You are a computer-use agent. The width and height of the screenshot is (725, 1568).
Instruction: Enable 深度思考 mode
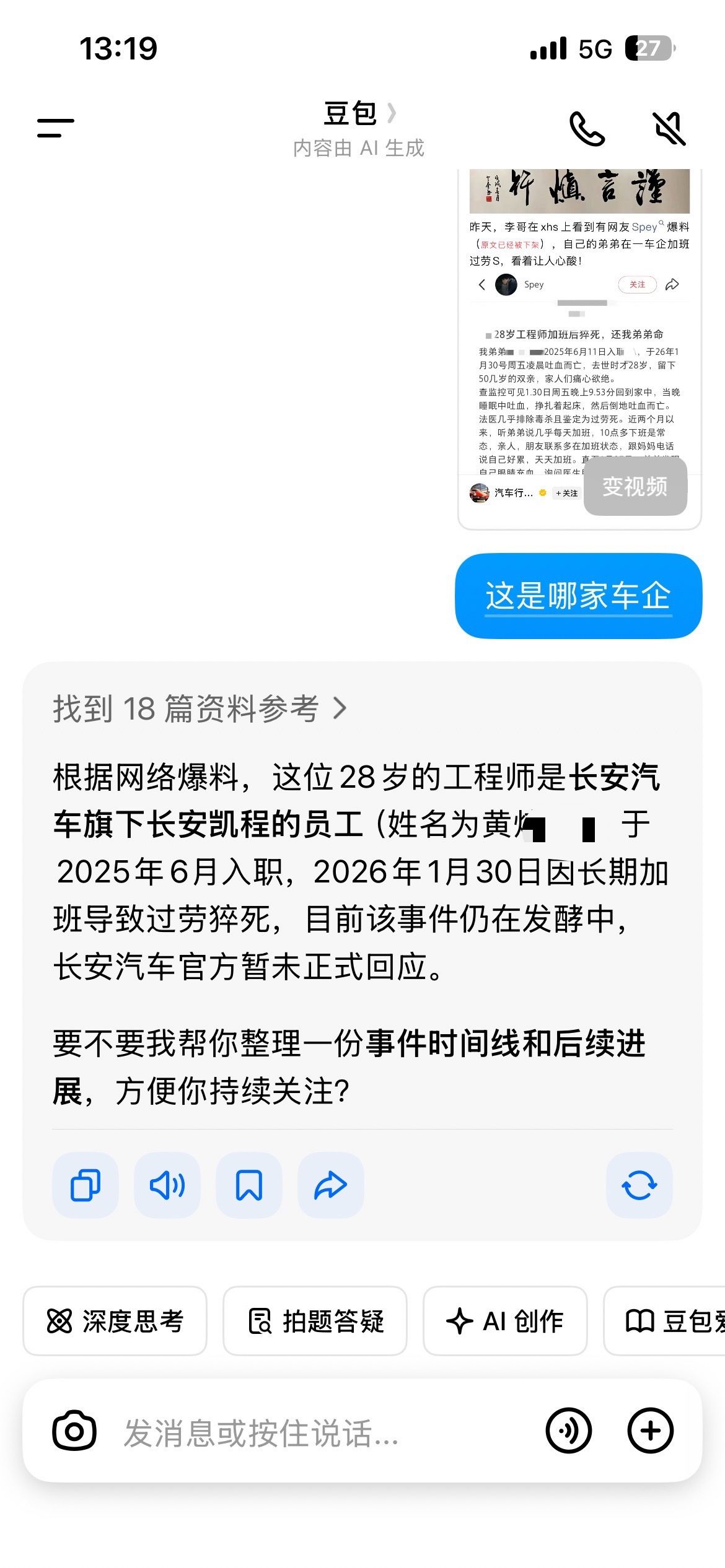pyautogui.click(x=115, y=1320)
